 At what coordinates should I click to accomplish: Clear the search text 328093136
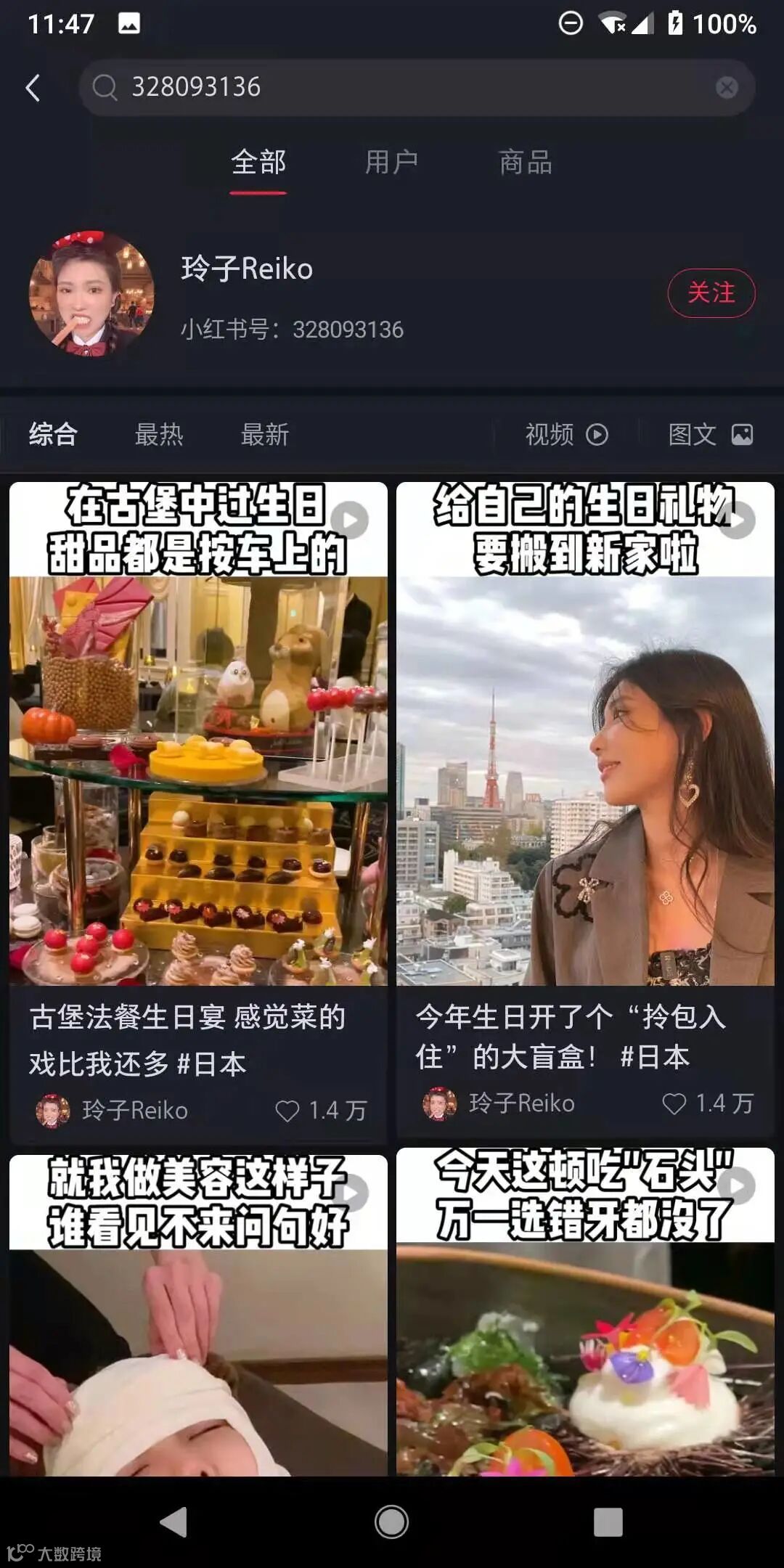tap(727, 88)
